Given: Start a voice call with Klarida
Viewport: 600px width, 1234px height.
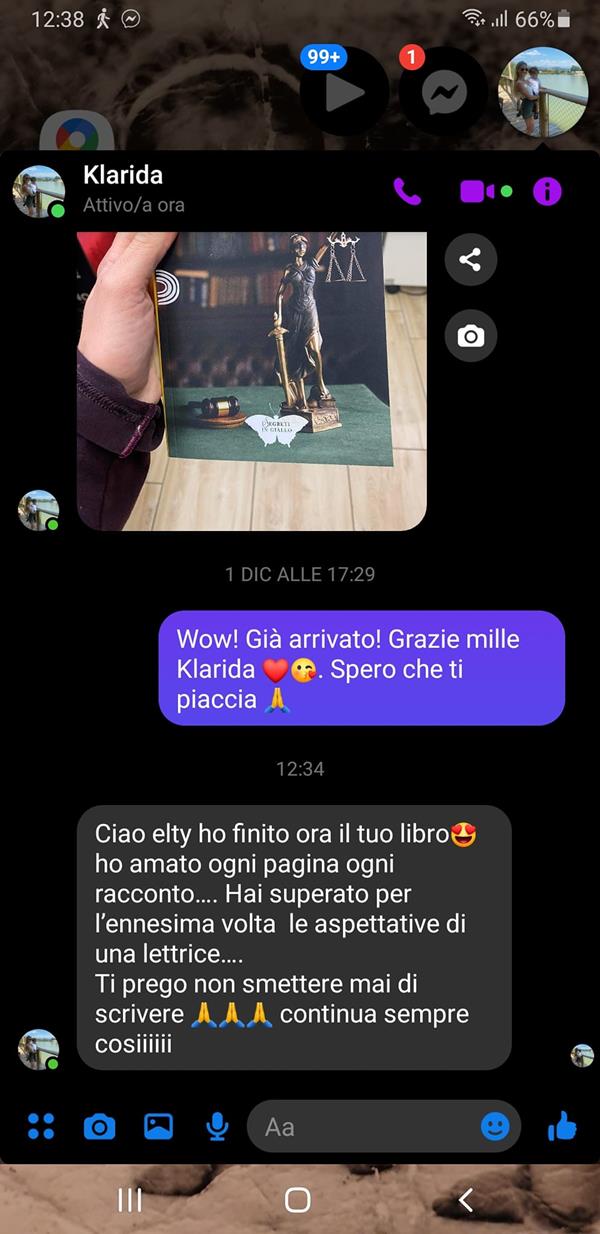Looking at the screenshot, I should coord(407,191).
